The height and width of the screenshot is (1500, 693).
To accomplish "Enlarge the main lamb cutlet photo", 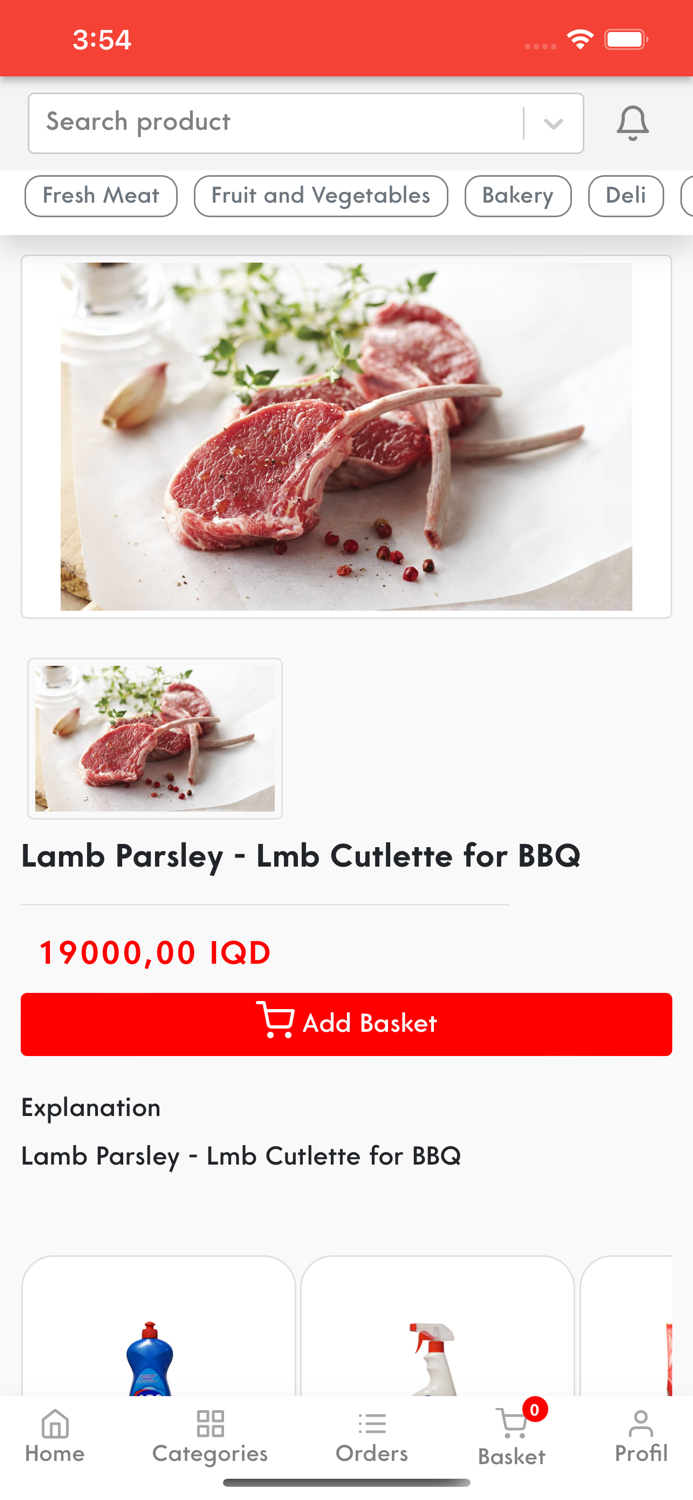I will point(346,436).
